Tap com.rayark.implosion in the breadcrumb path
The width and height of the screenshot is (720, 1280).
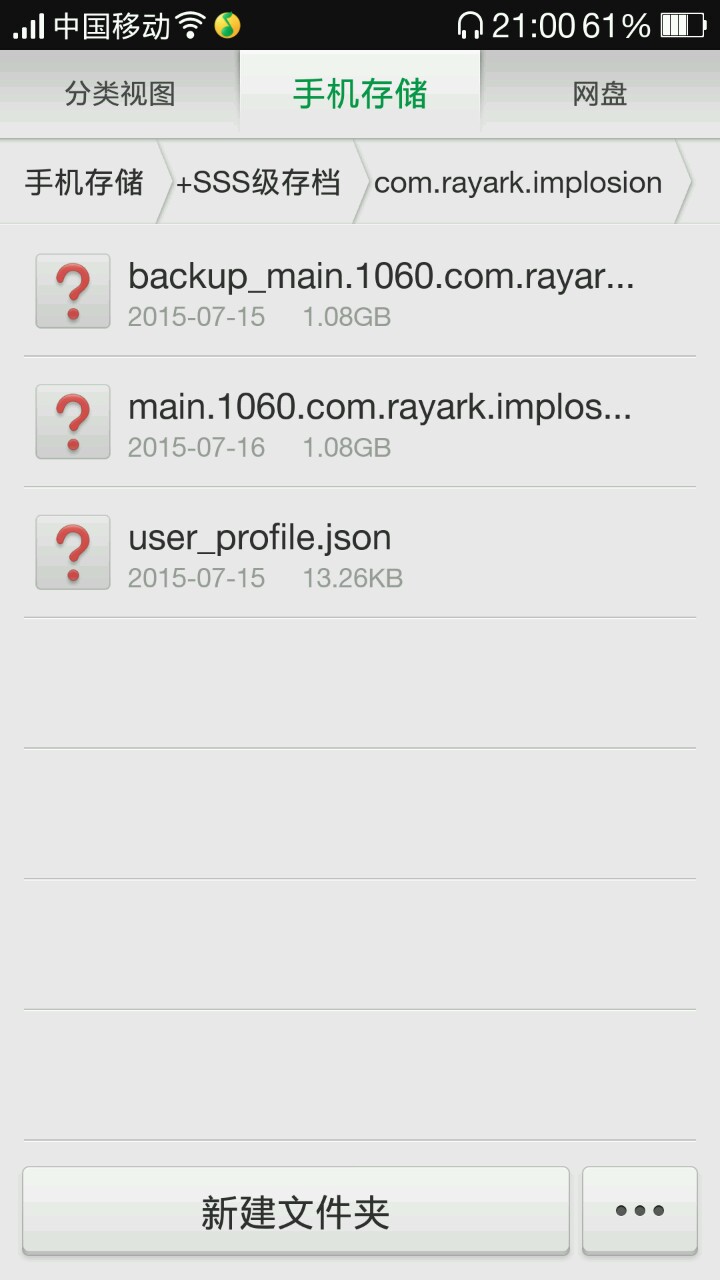[x=518, y=183]
